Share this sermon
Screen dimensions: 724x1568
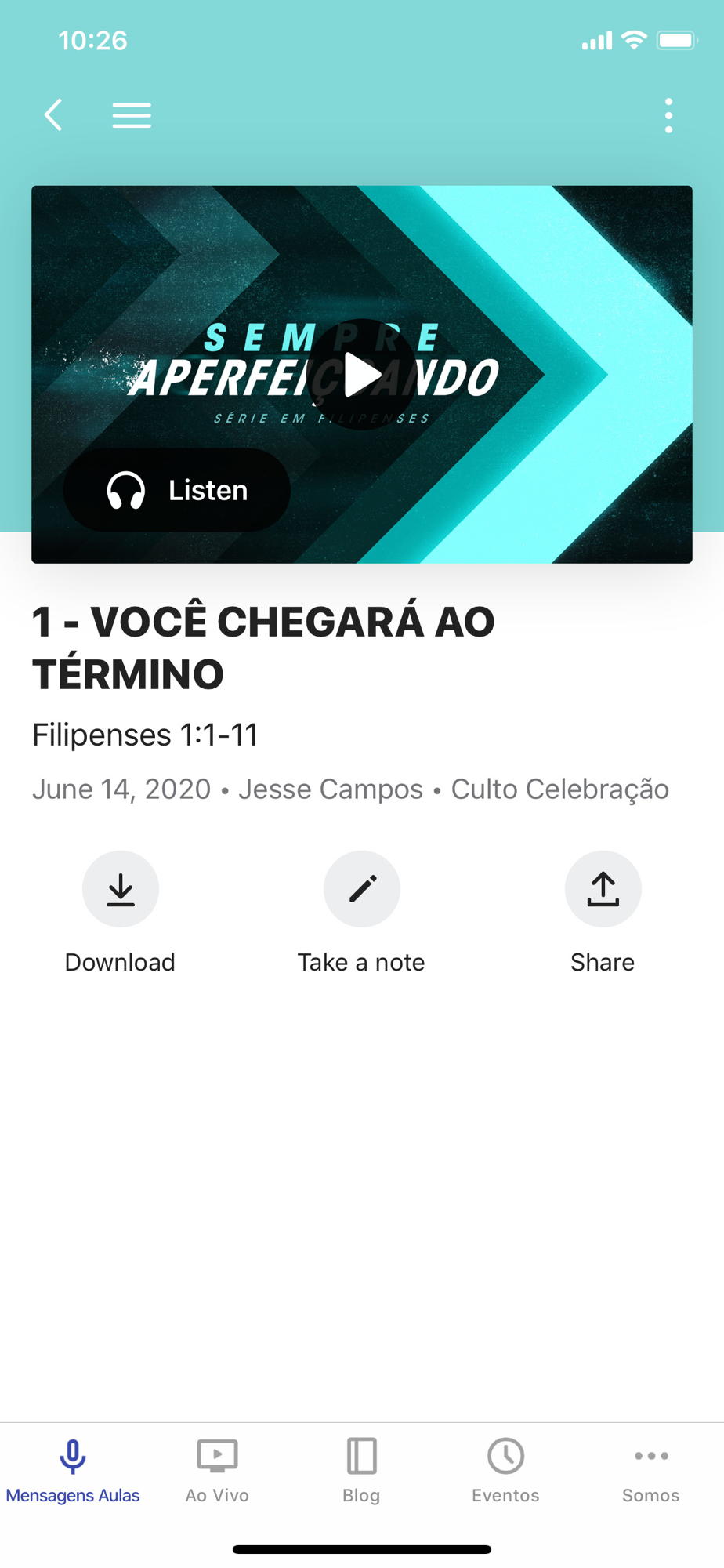603,889
